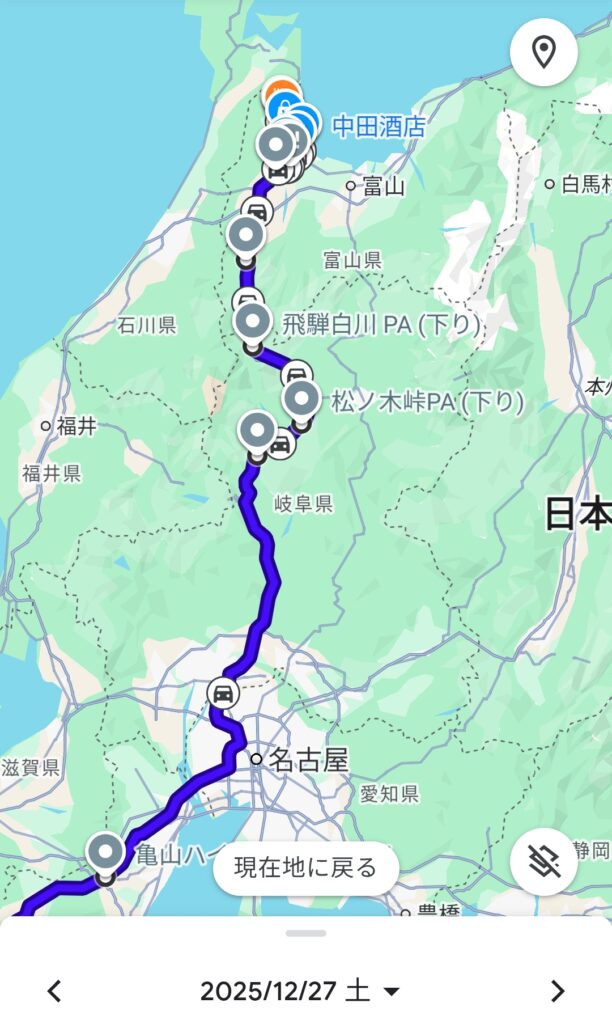Toggle the map layers button
The width and height of the screenshot is (612, 1024).
click(543, 861)
